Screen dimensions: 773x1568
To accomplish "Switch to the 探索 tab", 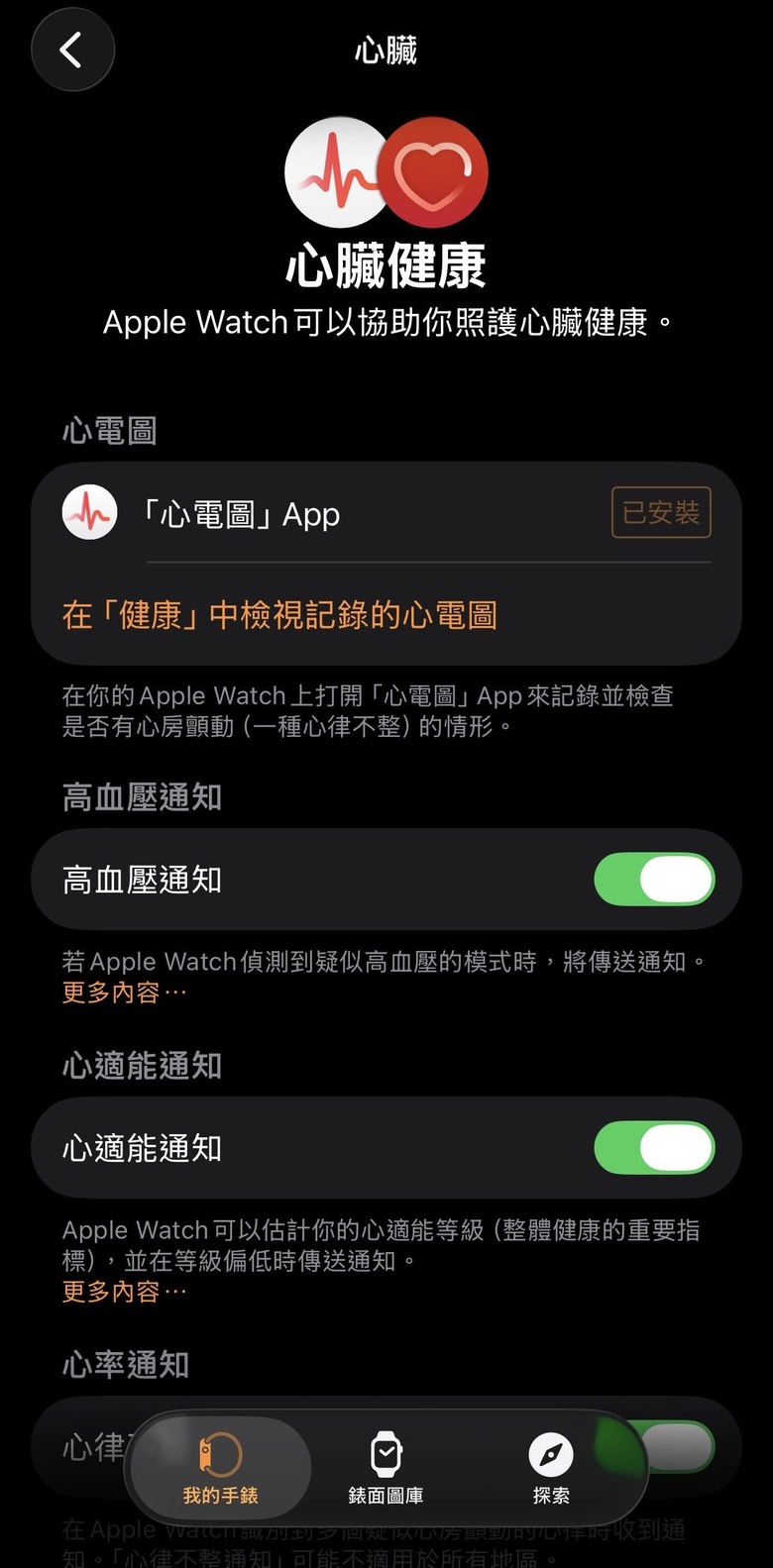I will click(x=550, y=1468).
